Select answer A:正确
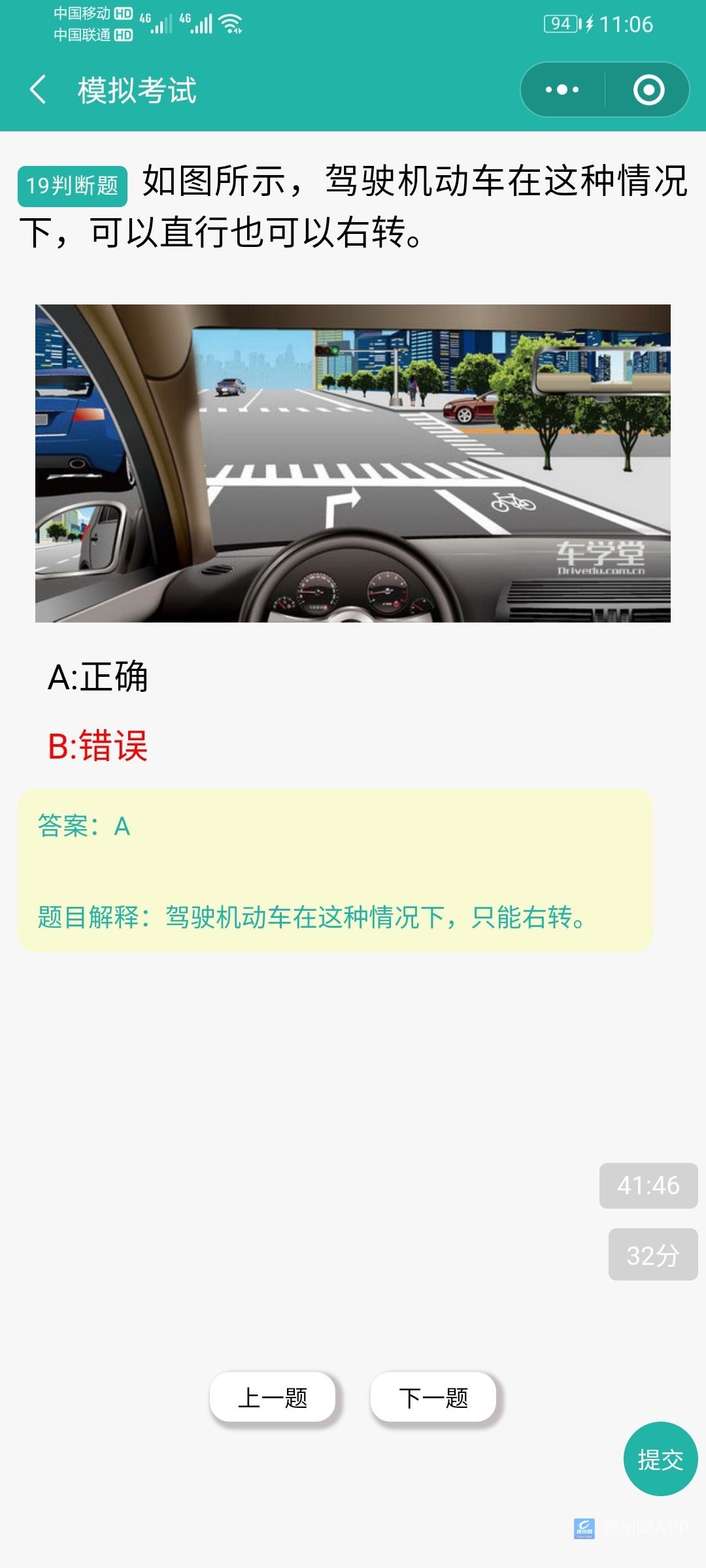The width and height of the screenshot is (706, 1568). (98, 677)
